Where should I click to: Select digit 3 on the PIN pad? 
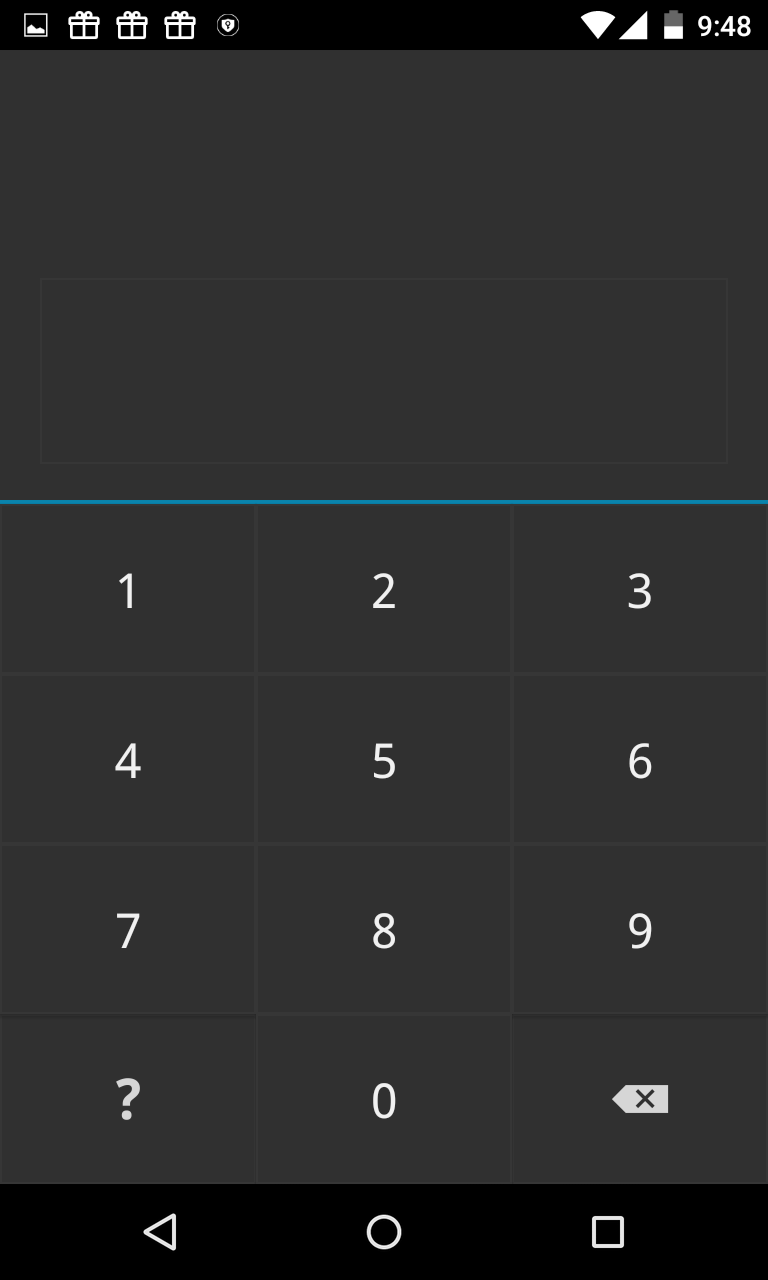click(x=640, y=589)
